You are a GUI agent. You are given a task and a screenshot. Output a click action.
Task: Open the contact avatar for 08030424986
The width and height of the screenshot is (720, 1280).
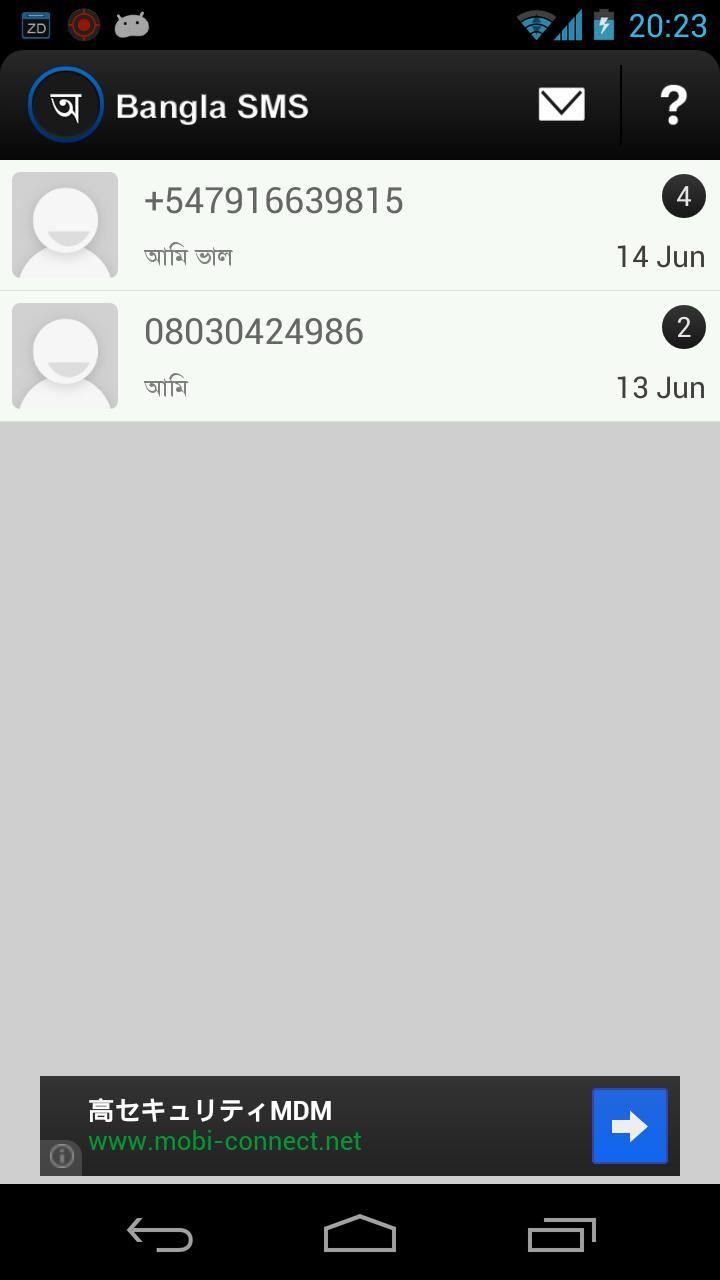(x=64, y=356)
